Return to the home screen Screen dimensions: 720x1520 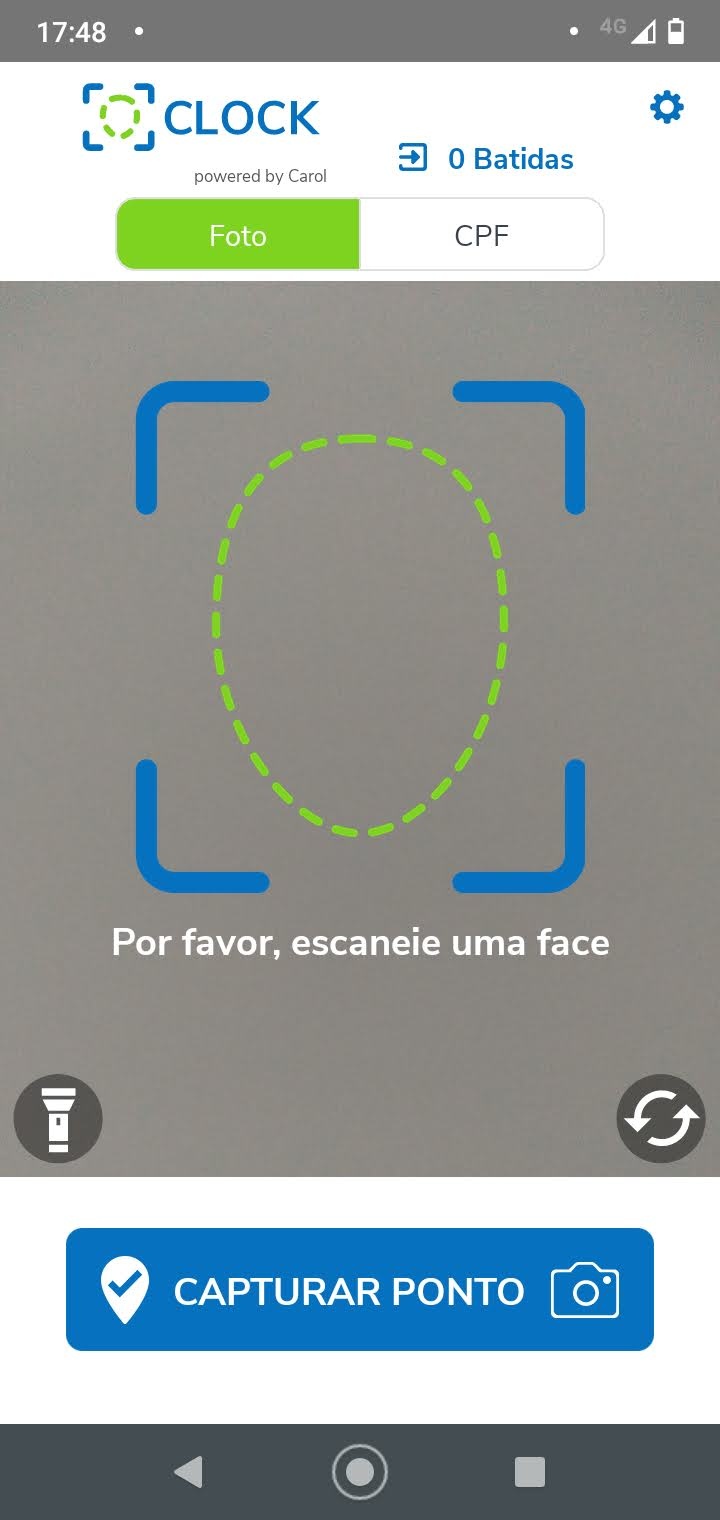[360, 1471]
